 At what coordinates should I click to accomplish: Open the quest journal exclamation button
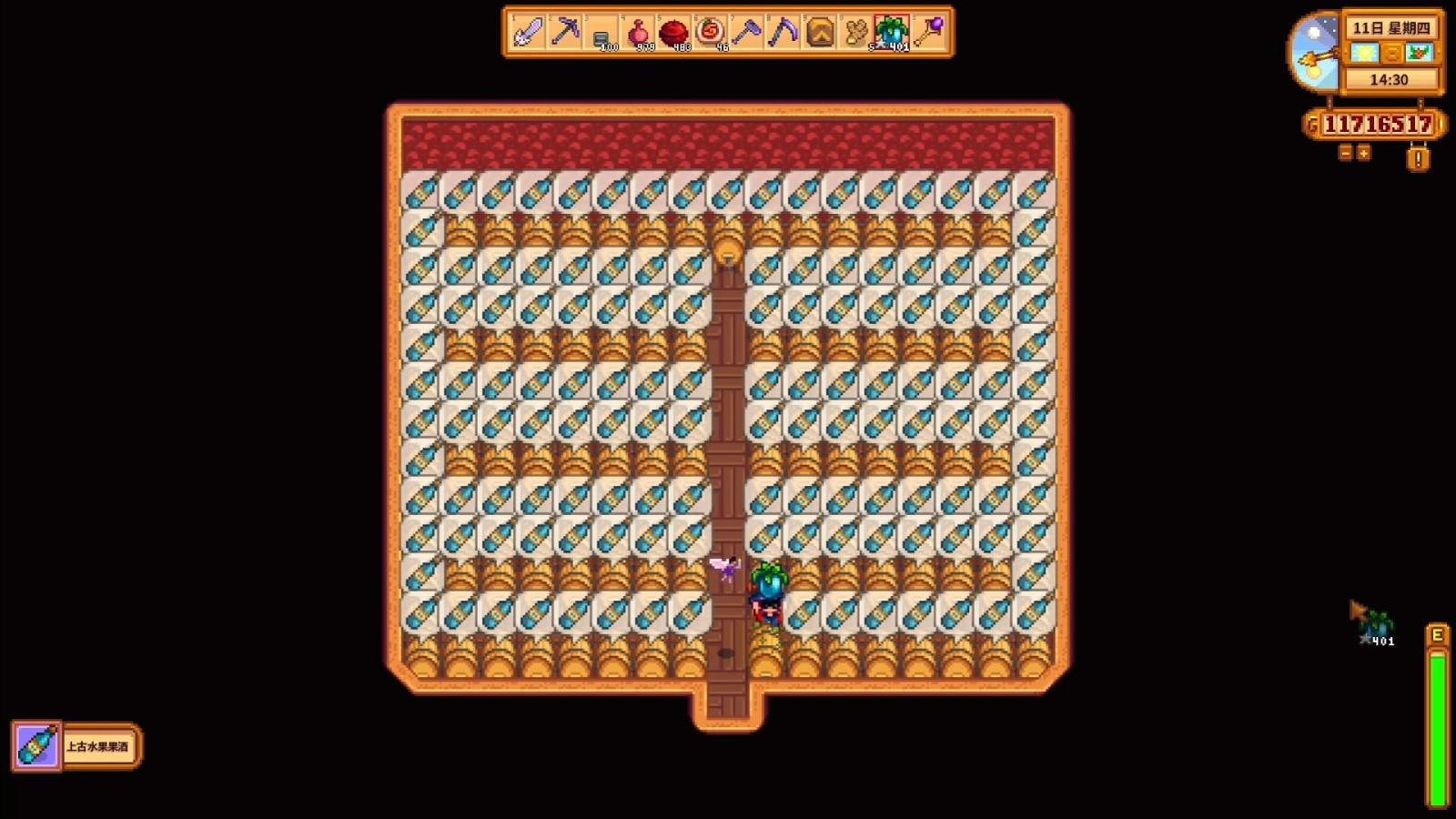pyautogui.click(x=1418, y=159)
